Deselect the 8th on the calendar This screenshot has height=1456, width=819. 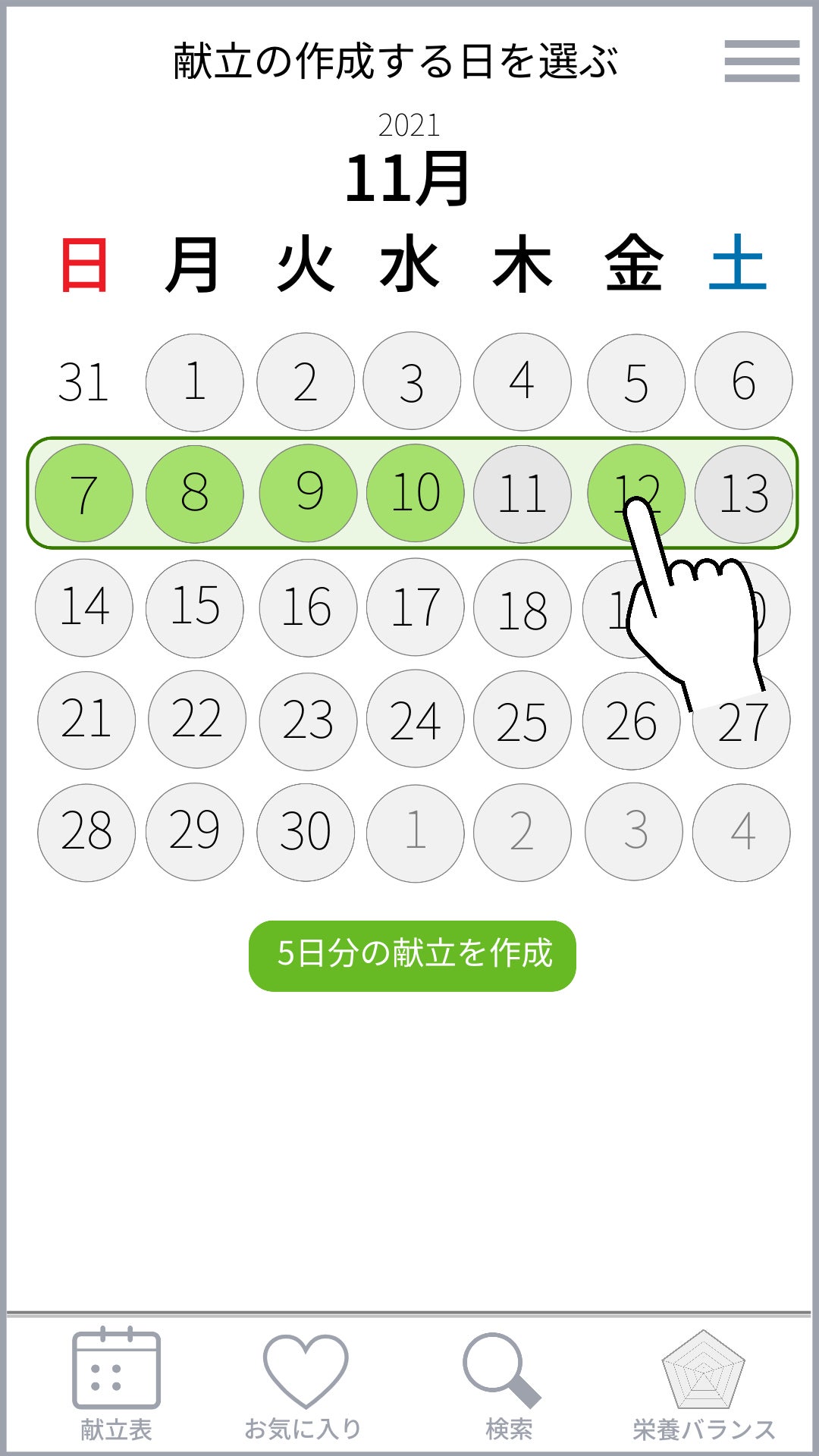click(x=195, y=493)
